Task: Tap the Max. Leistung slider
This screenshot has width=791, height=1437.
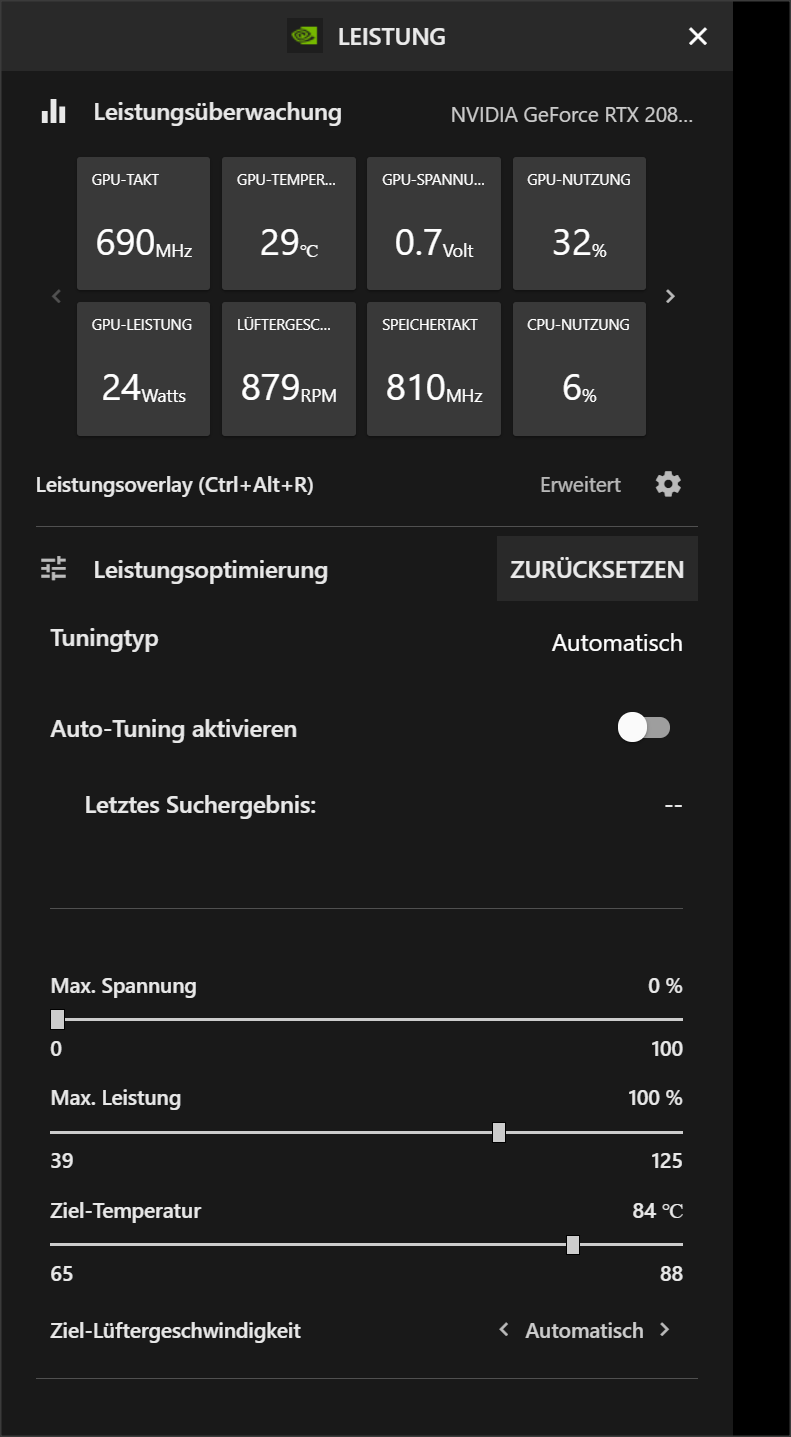Action: point(366,1132)
